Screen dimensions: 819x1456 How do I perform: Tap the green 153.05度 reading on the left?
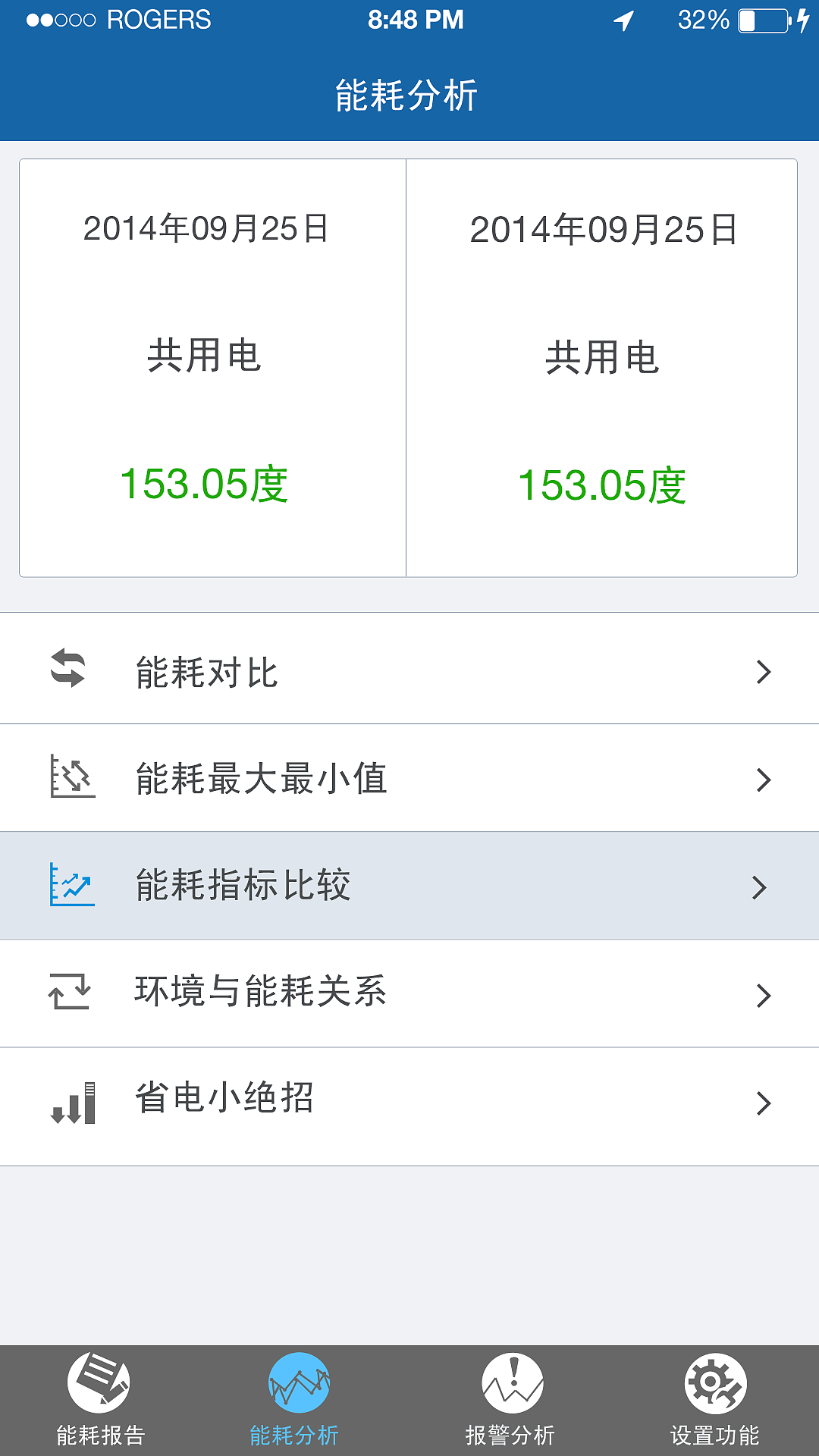point(207,483)
